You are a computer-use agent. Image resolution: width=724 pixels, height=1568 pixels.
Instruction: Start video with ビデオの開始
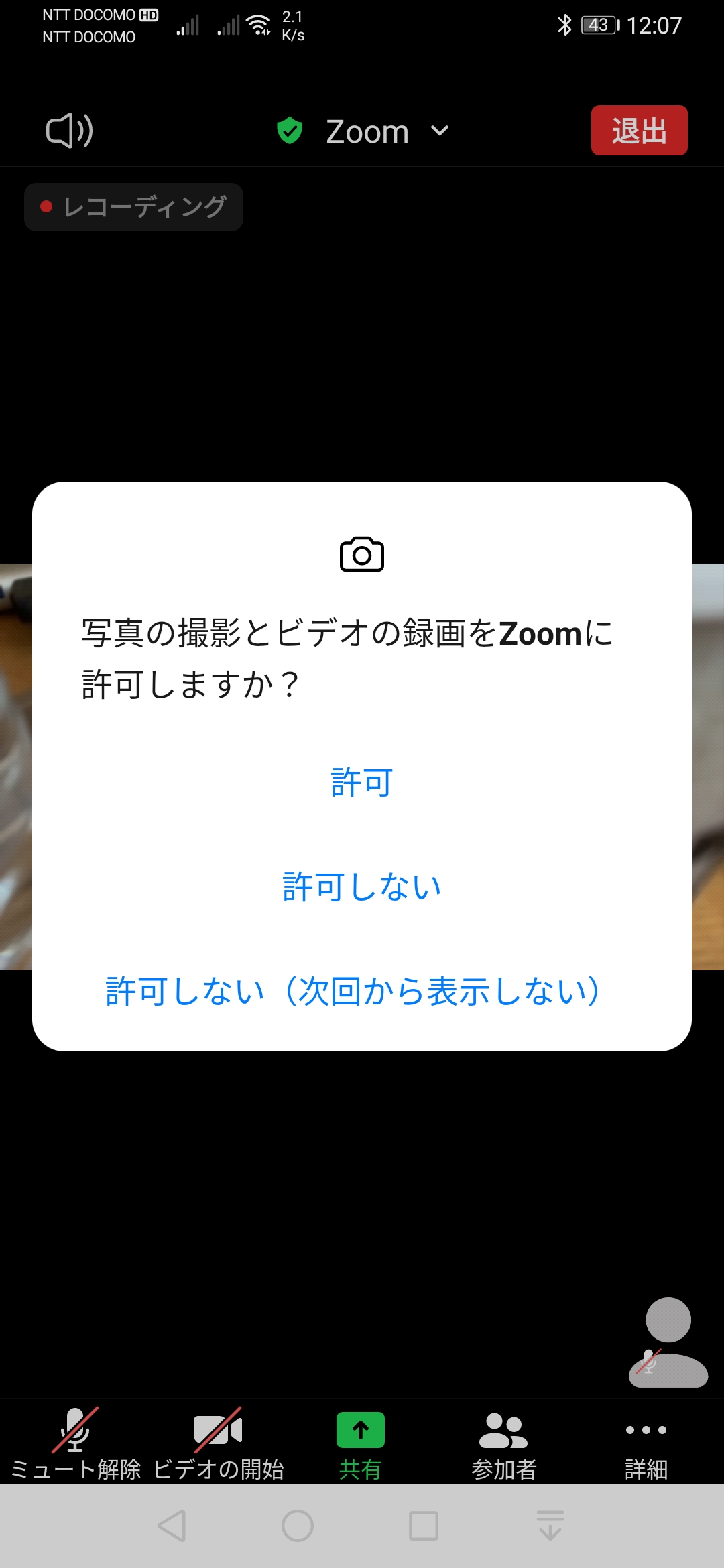point(219,1443)
